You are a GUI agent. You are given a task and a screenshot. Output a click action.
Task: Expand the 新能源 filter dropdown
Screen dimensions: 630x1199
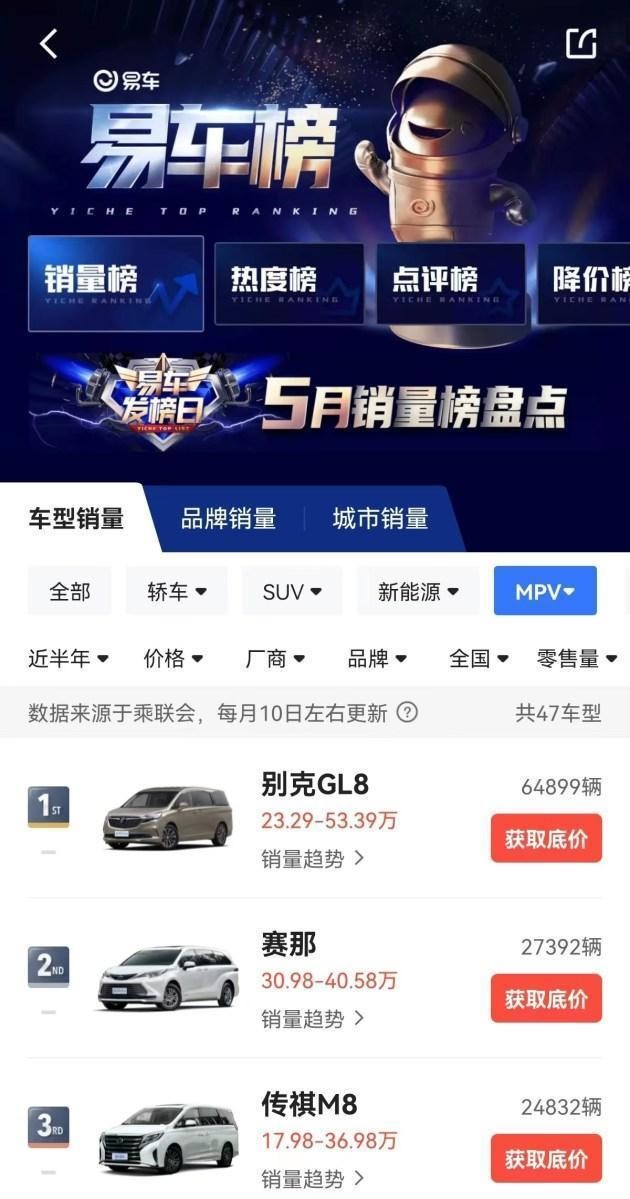tap(418, 591)
